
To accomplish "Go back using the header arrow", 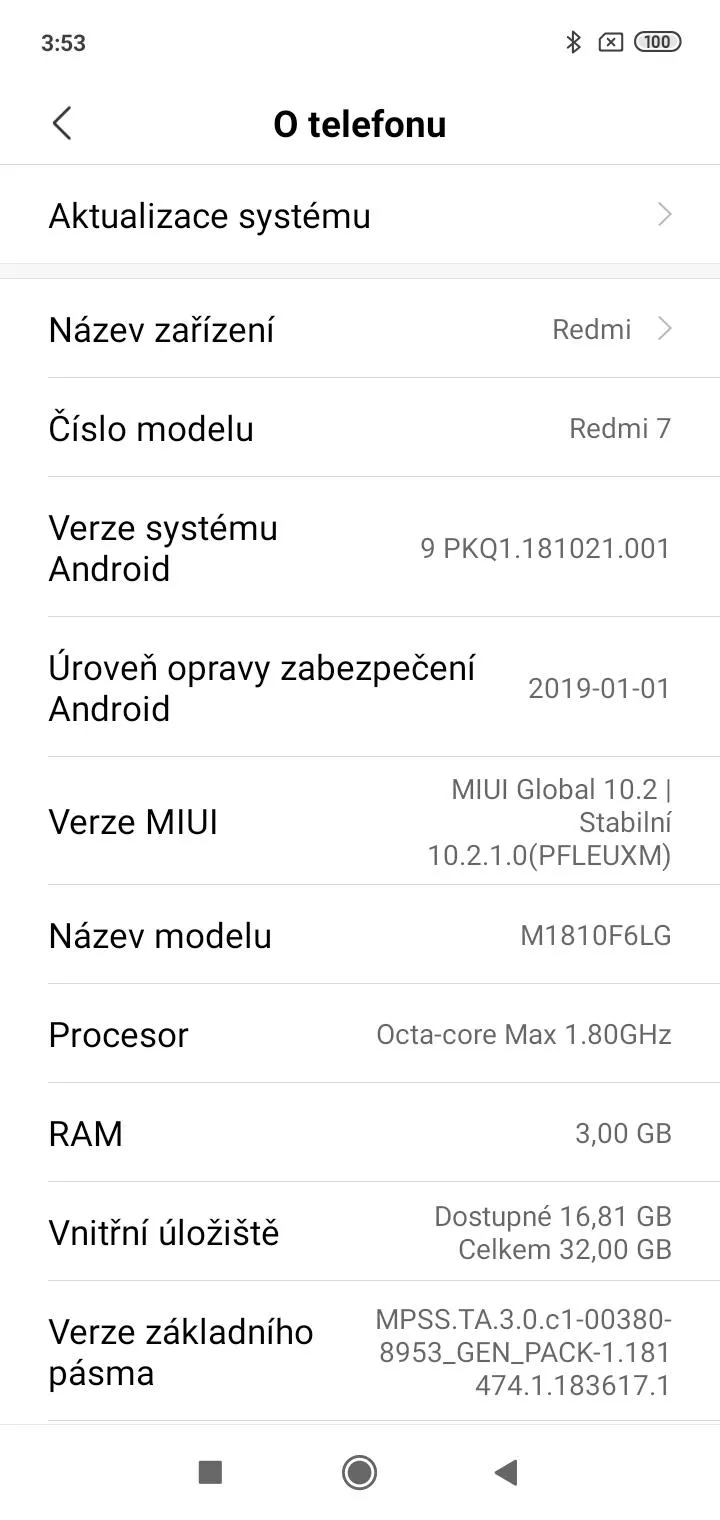I will [62, 124].
